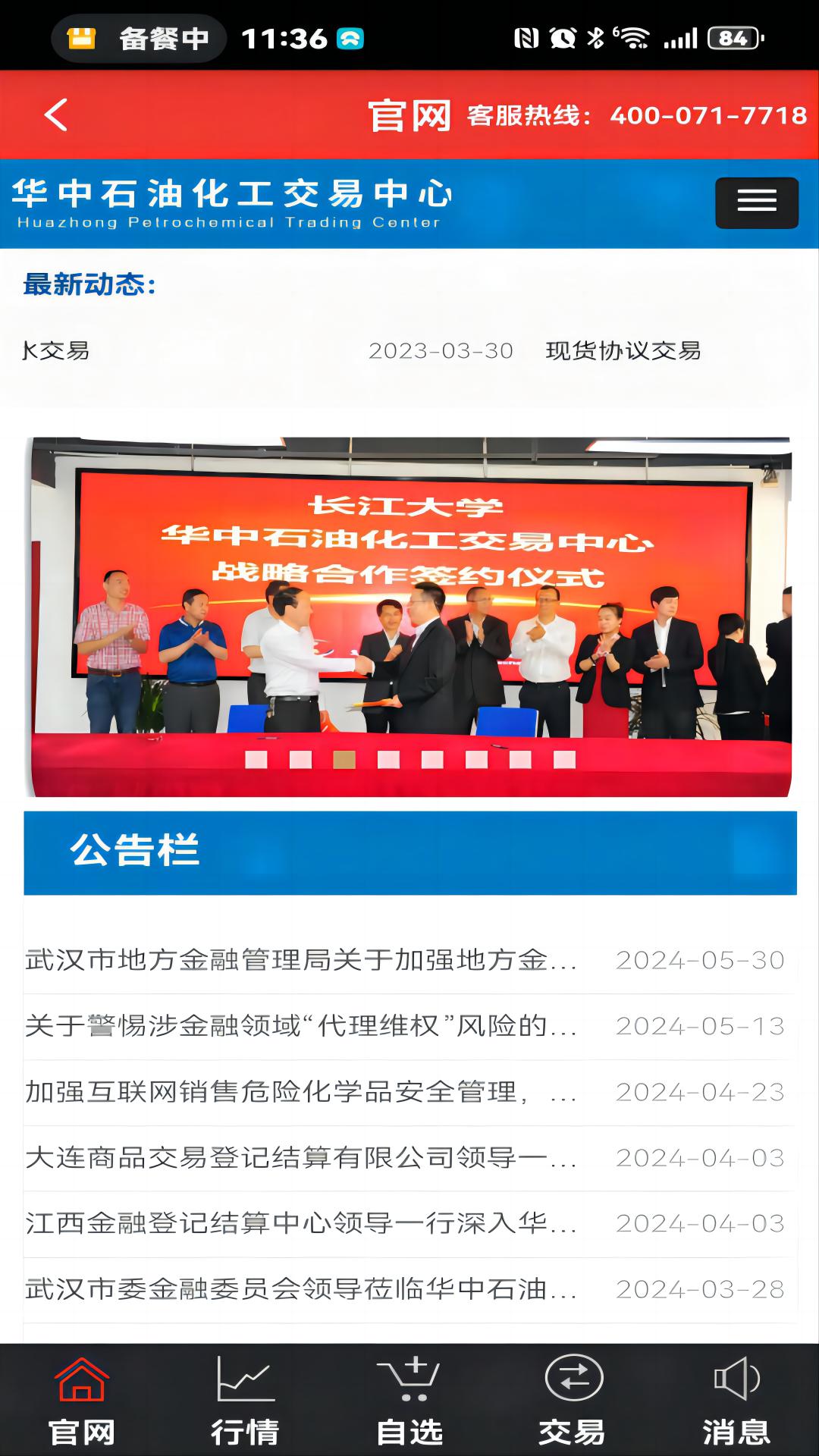Screen dimensions: 819x1456
Task: Open notice 武汉市委金融委员会领导莅临
Action: pyautogui.click(x=301, y=1289)
